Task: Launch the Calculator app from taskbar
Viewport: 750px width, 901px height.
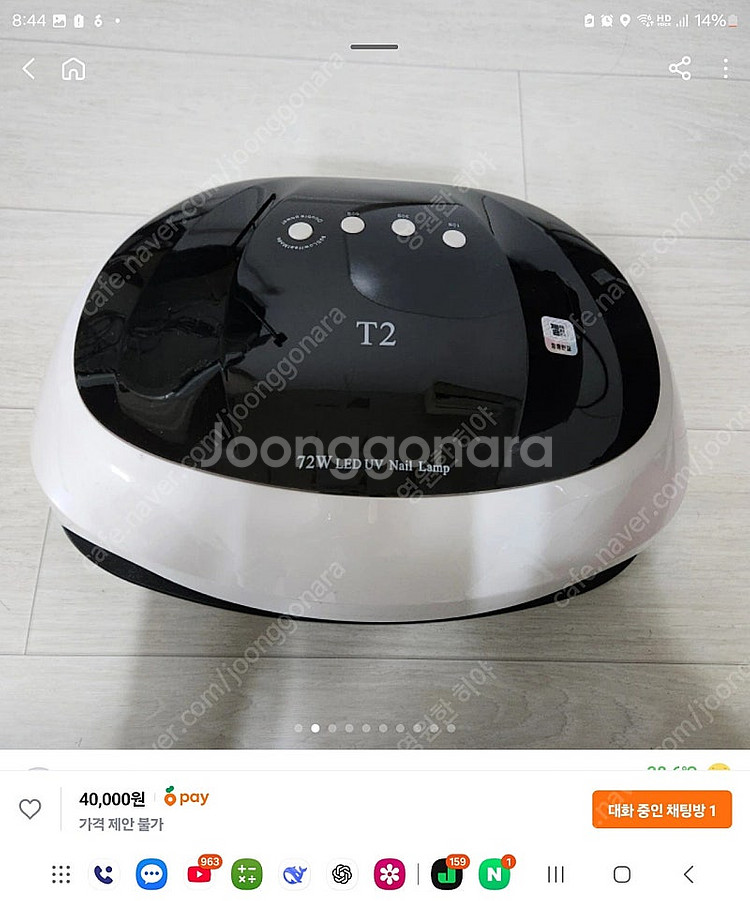Action: [246, 874]
